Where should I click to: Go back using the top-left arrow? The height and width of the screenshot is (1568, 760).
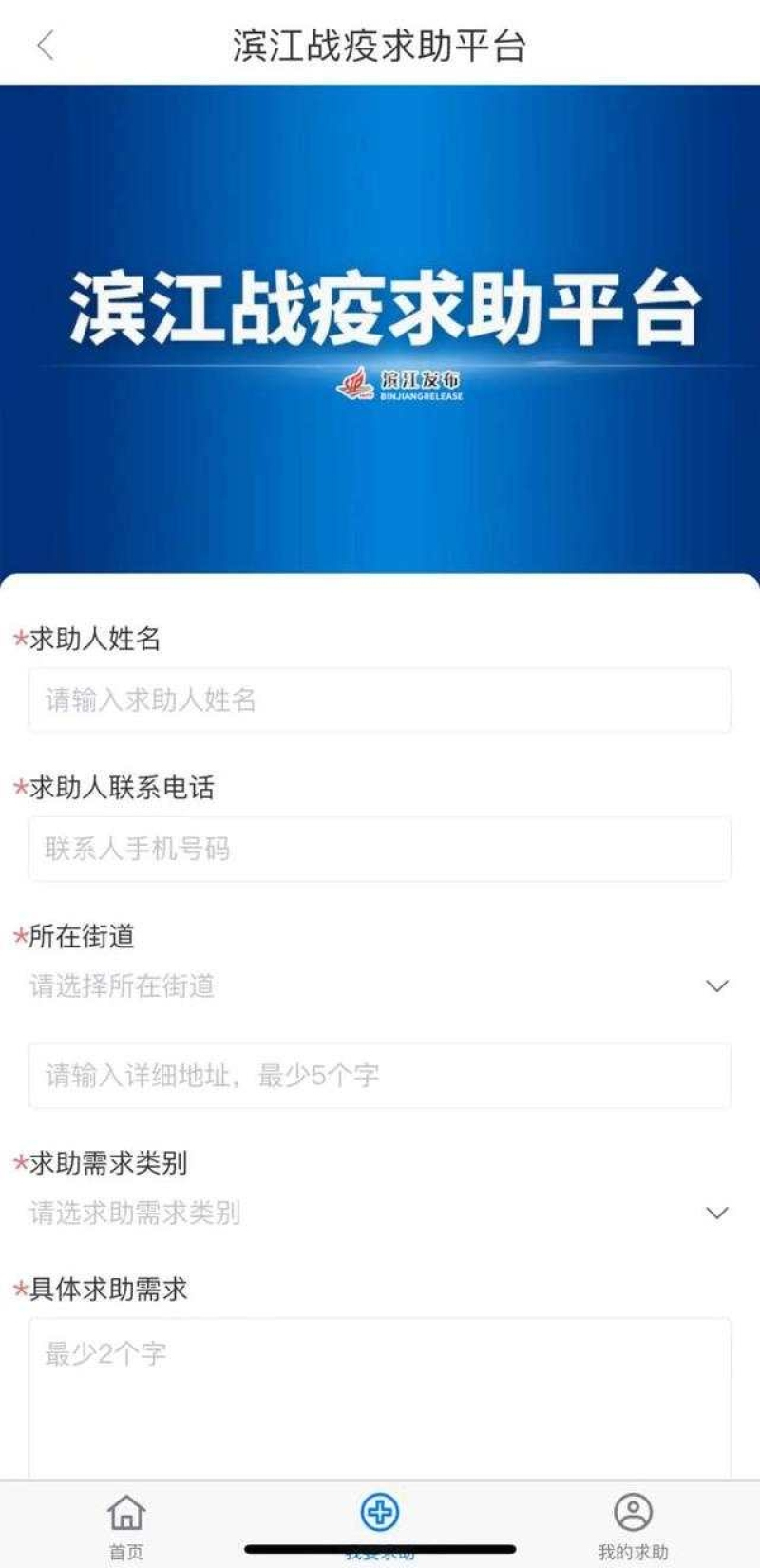45,45
